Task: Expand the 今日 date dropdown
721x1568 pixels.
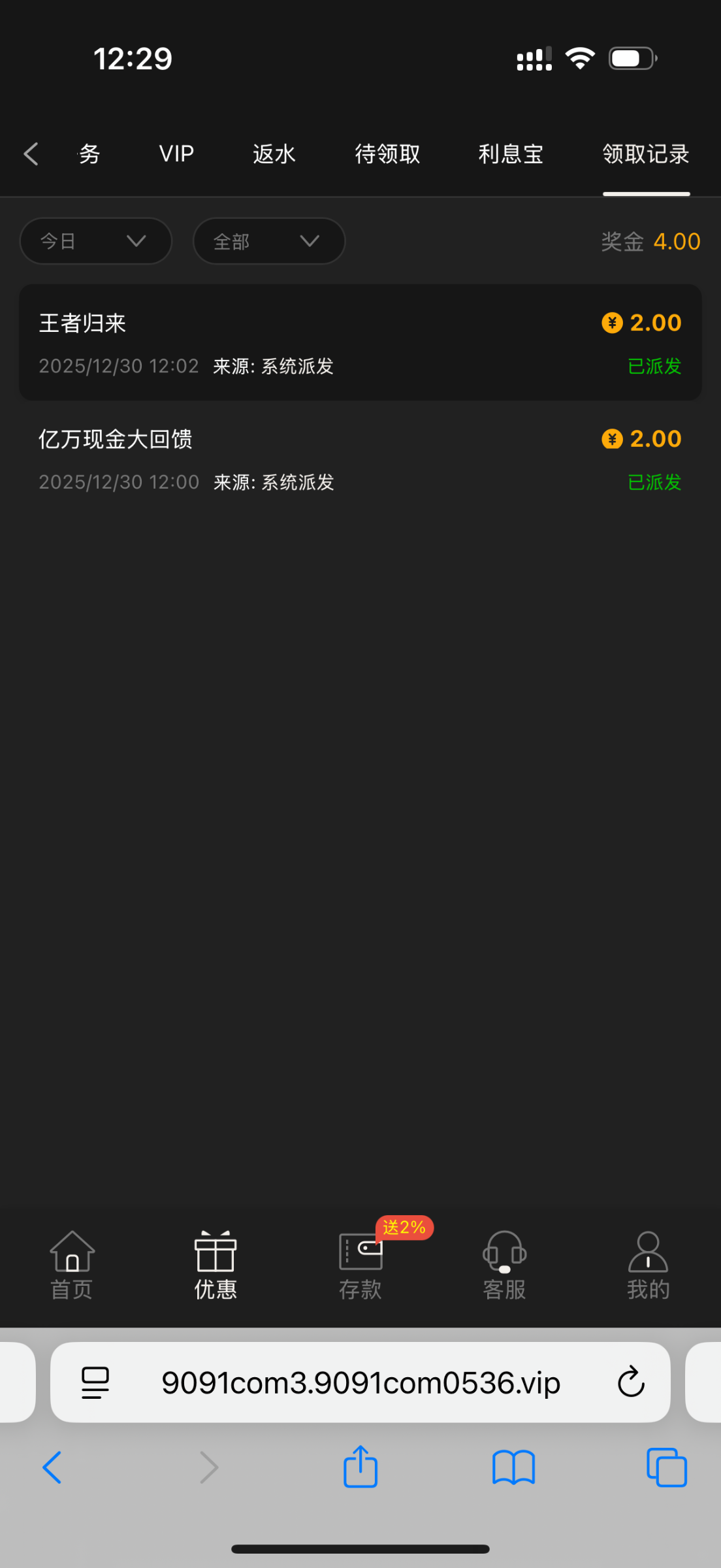Action: (x=96, y=241)
